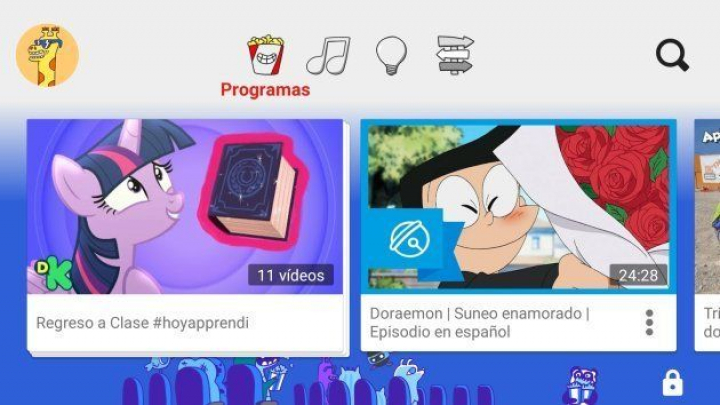Image resolution: width=720 pixels, height=405 pixels.
Task: Switch to the music category tab
Action: 328,56
